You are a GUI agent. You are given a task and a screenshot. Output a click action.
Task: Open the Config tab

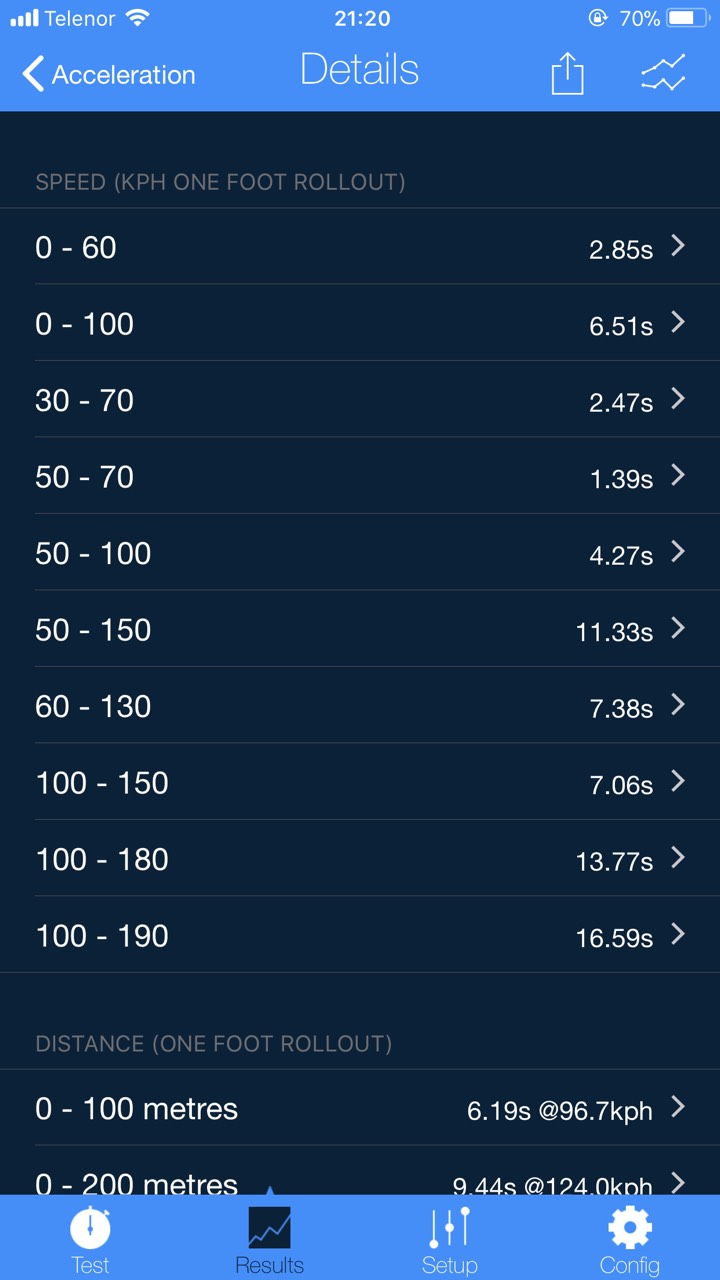[x=630, y=1238]
